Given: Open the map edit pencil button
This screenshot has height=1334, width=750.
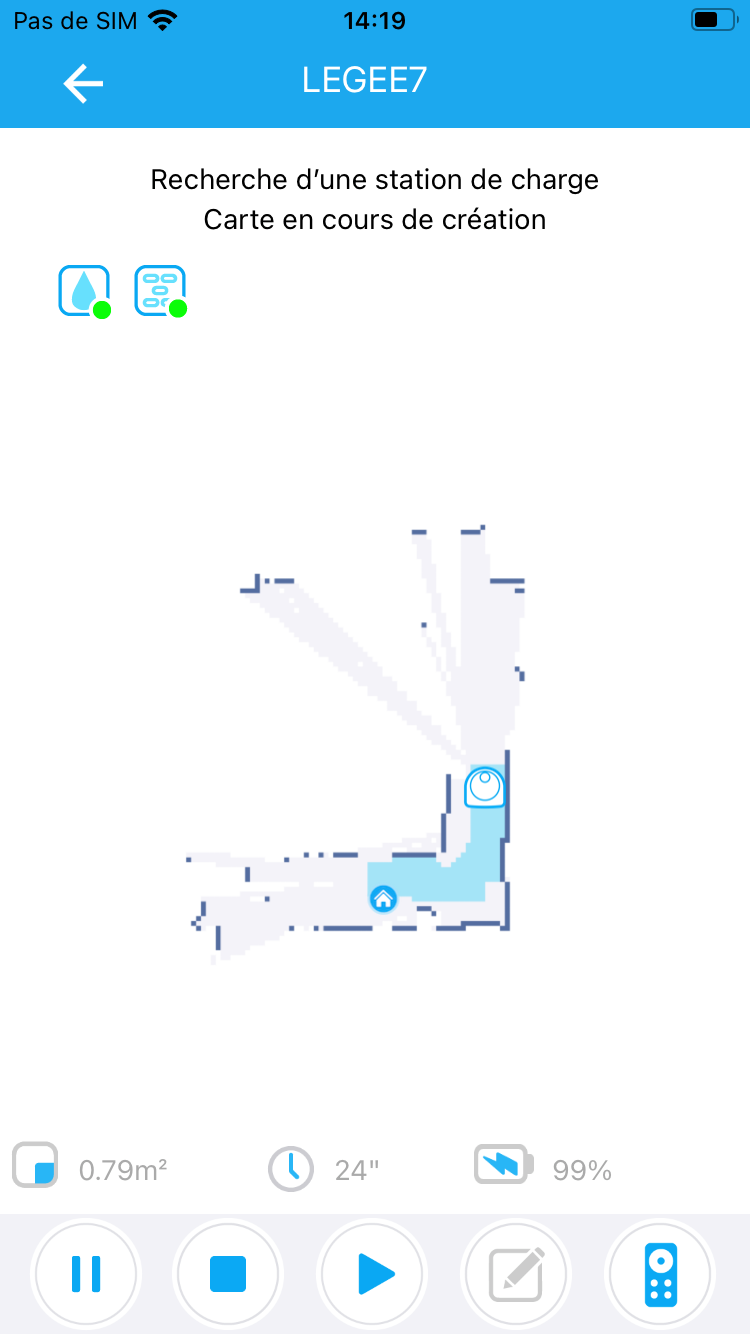Looking at the screenshot, I should point(517,1274).
